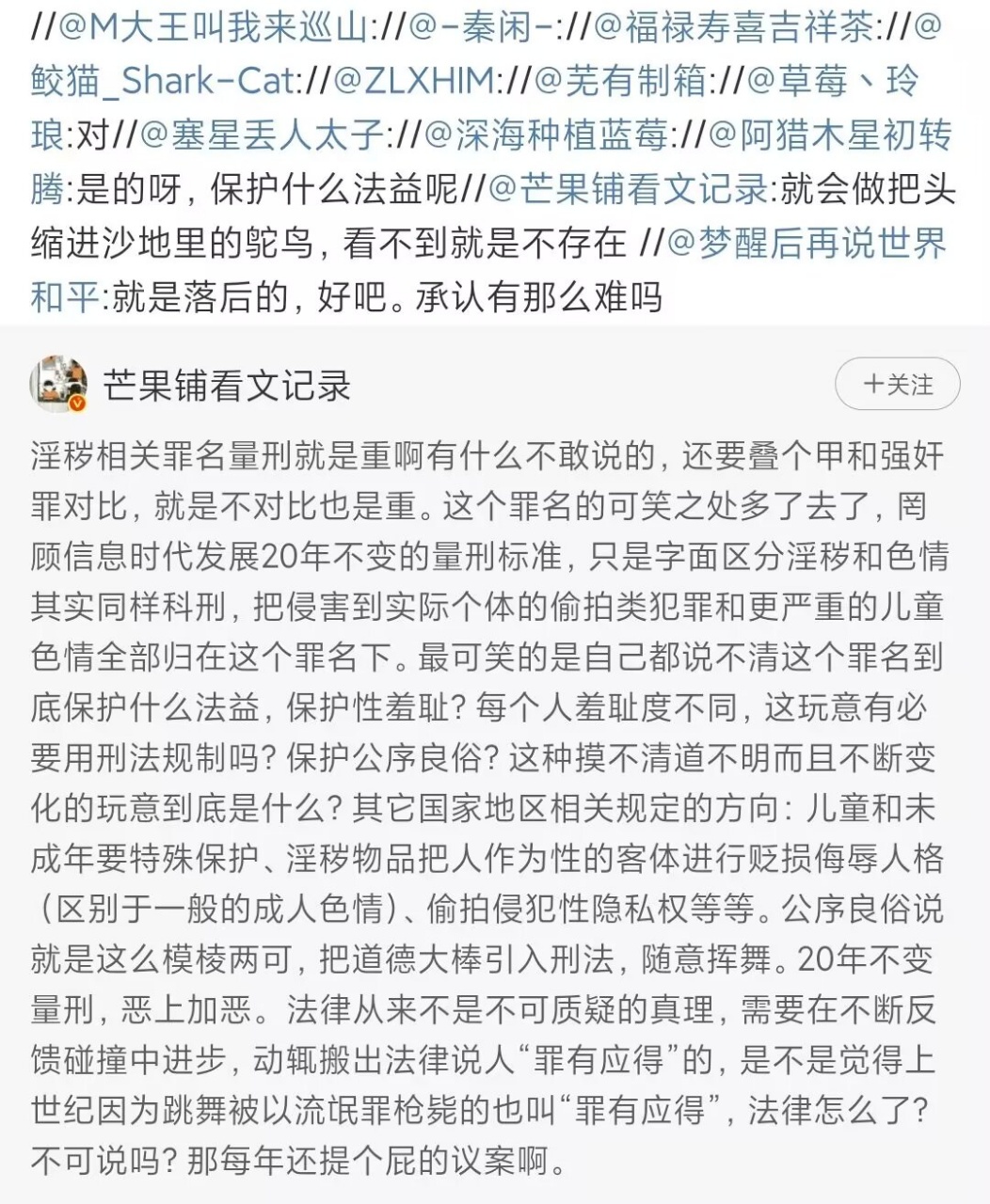Visit @福禄寿喜吉祥茶's profile link
This screenshot has height=1204, width=990.
pos(734,26)
